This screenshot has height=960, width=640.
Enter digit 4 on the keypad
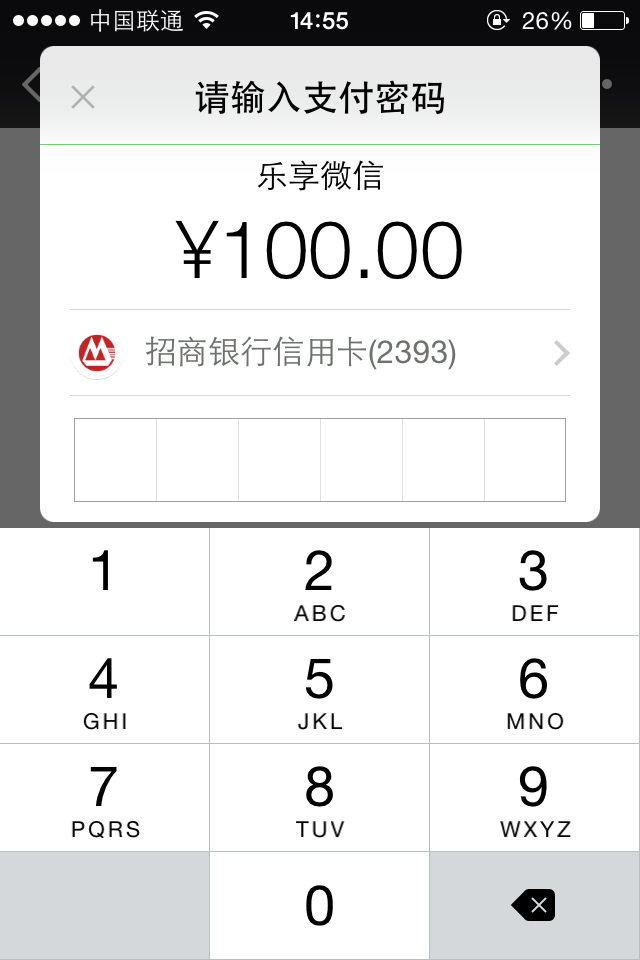tap(104, 690)
